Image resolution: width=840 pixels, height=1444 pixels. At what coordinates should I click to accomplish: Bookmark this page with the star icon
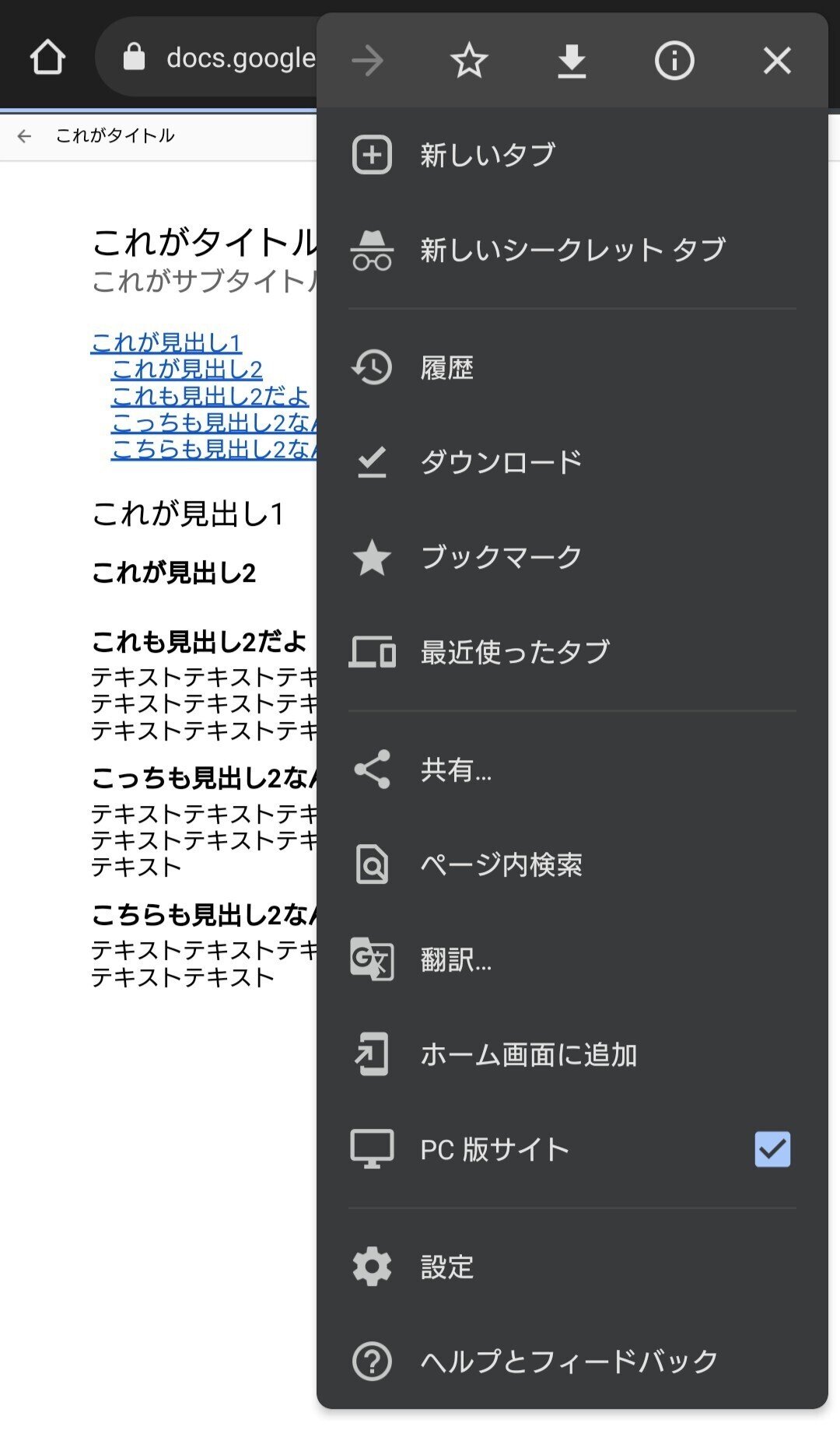pos(469,61)
